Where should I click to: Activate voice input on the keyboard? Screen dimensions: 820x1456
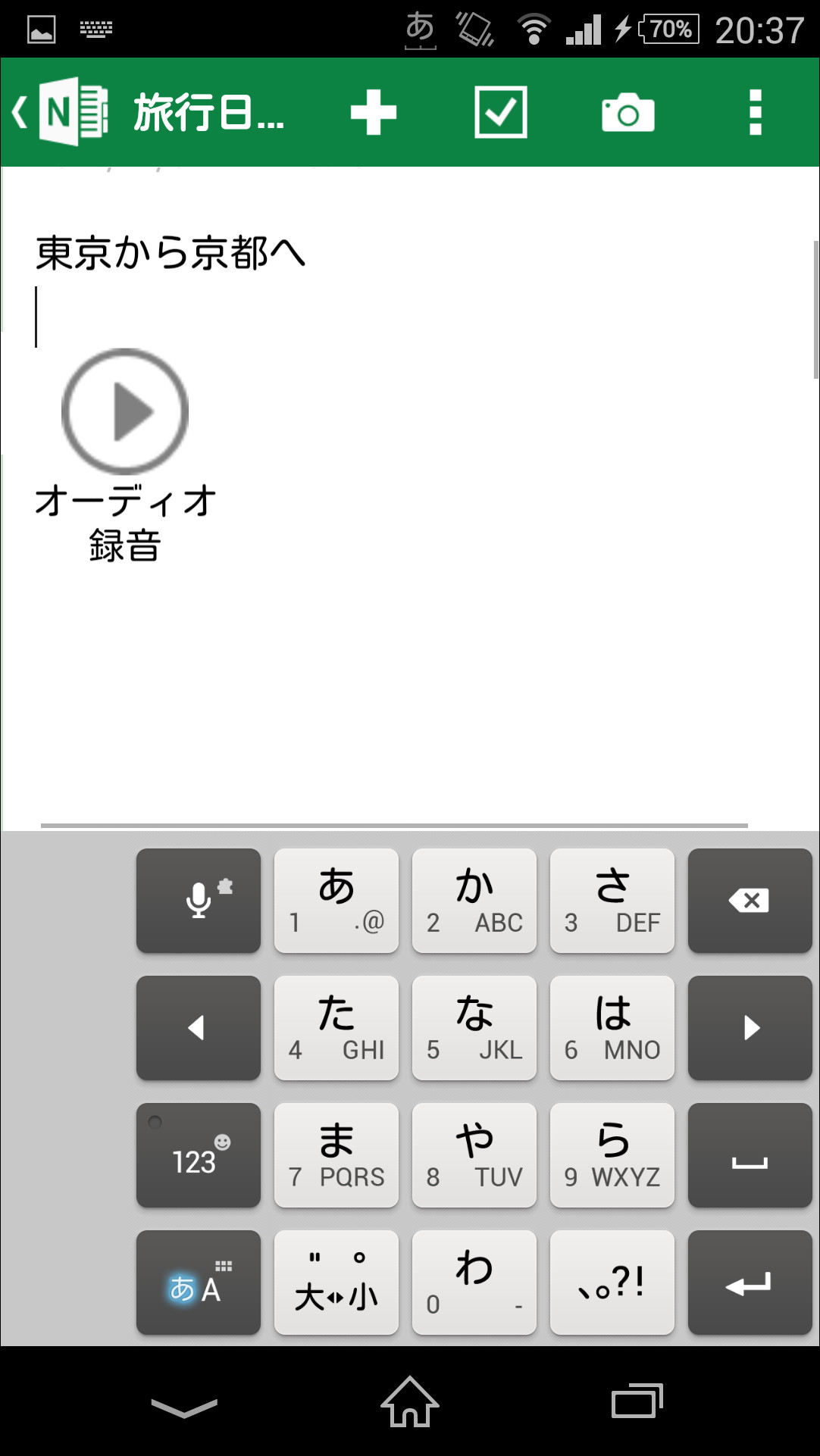coord(198,900)
